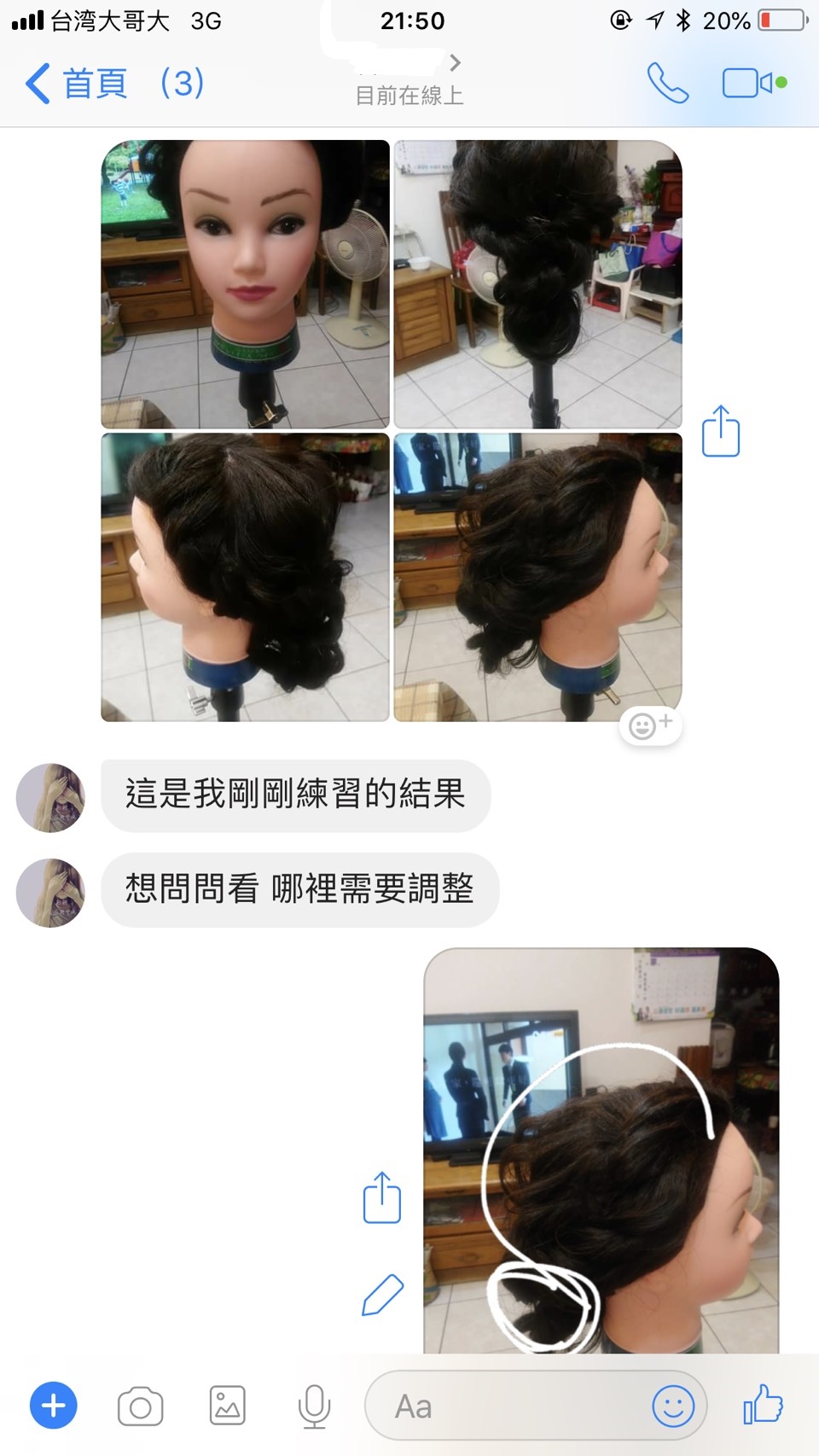
Task: Record a voice message
Action: [x=314, y=1406]
